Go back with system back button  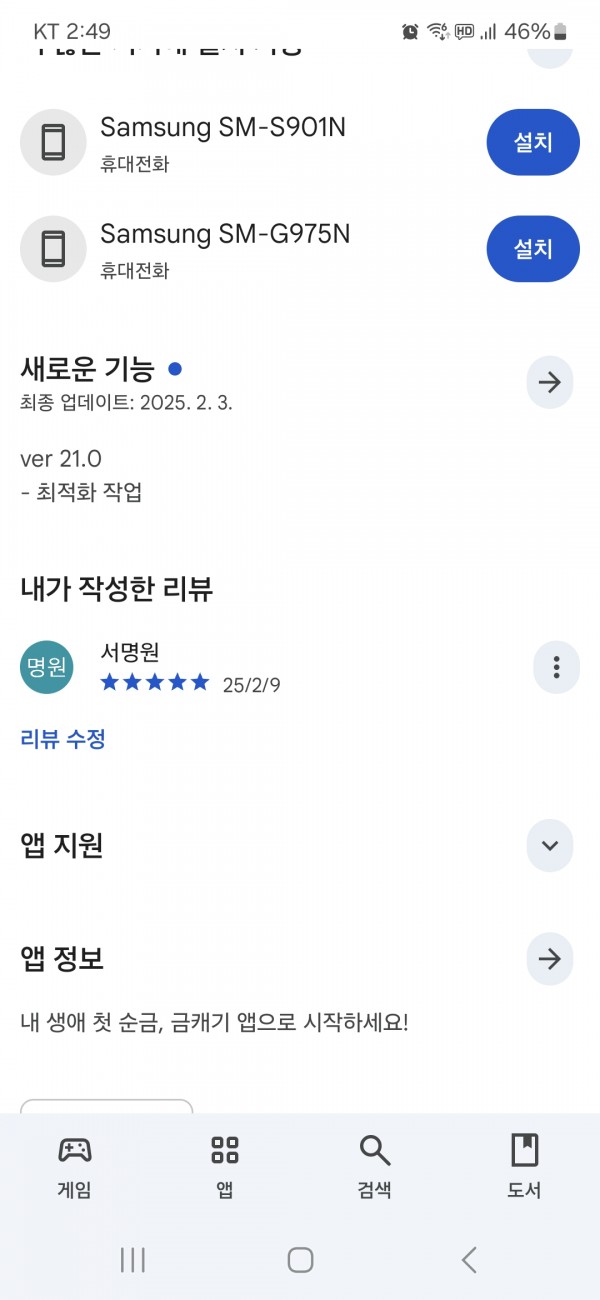[x=468, y=1260]
